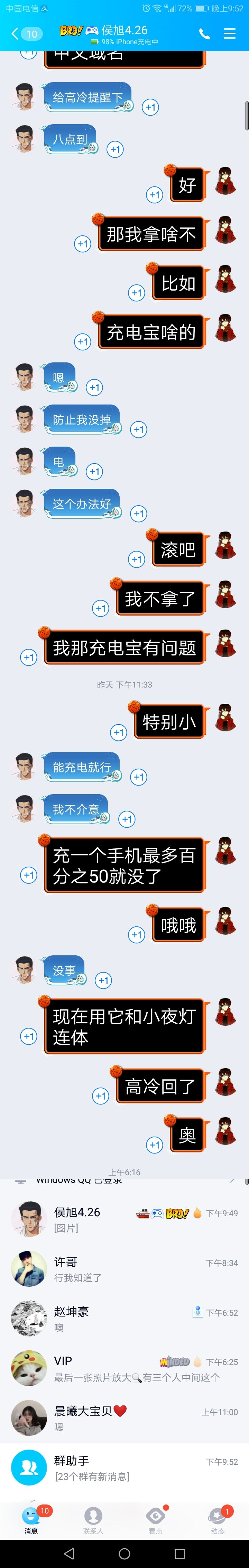The width and height of the screenshot is (249, 1568).
Task: Repeat "这个办法好" with its +1 button
Action: 139,514
